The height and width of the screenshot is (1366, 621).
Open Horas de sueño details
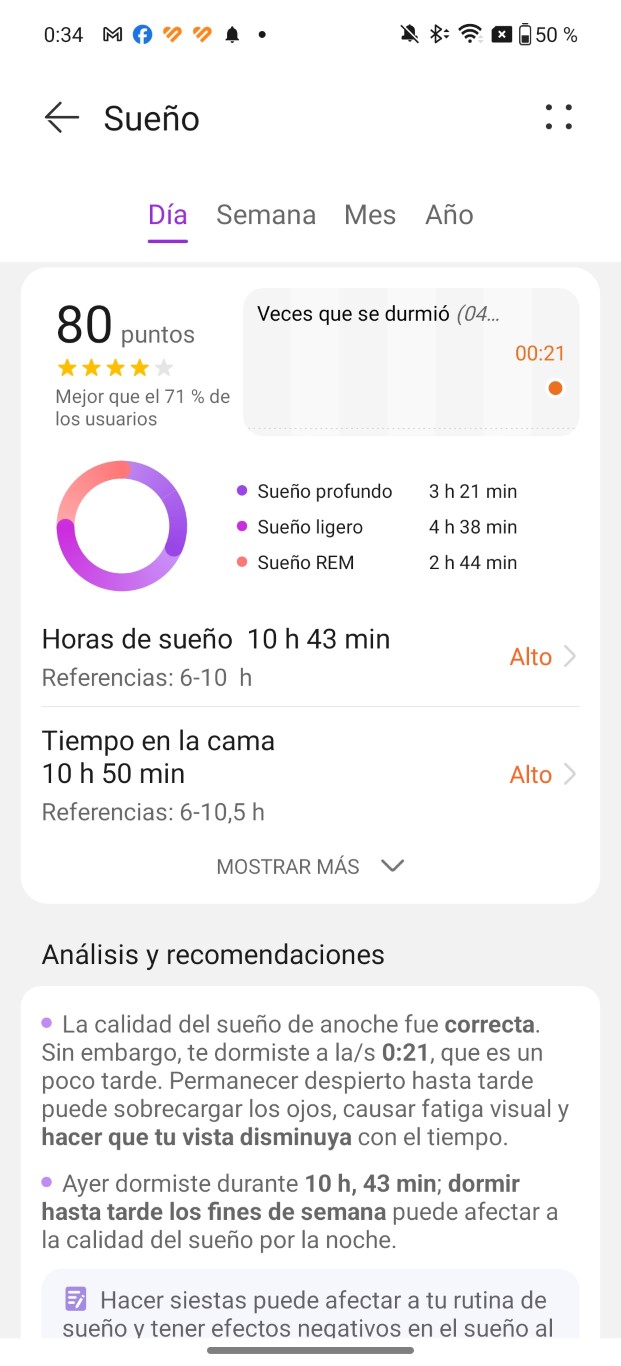310,656
